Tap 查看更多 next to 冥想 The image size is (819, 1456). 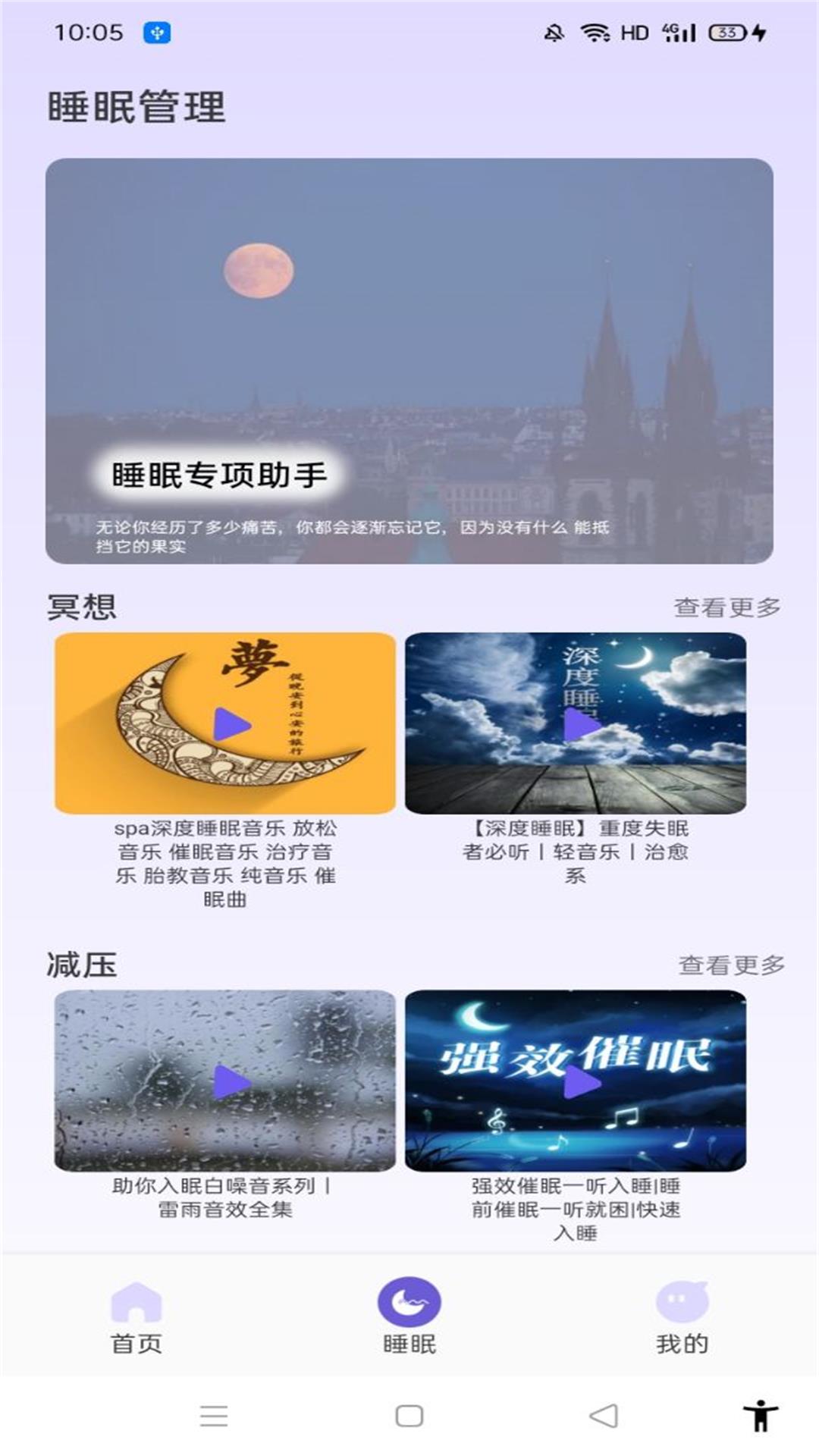coord(727,607)
